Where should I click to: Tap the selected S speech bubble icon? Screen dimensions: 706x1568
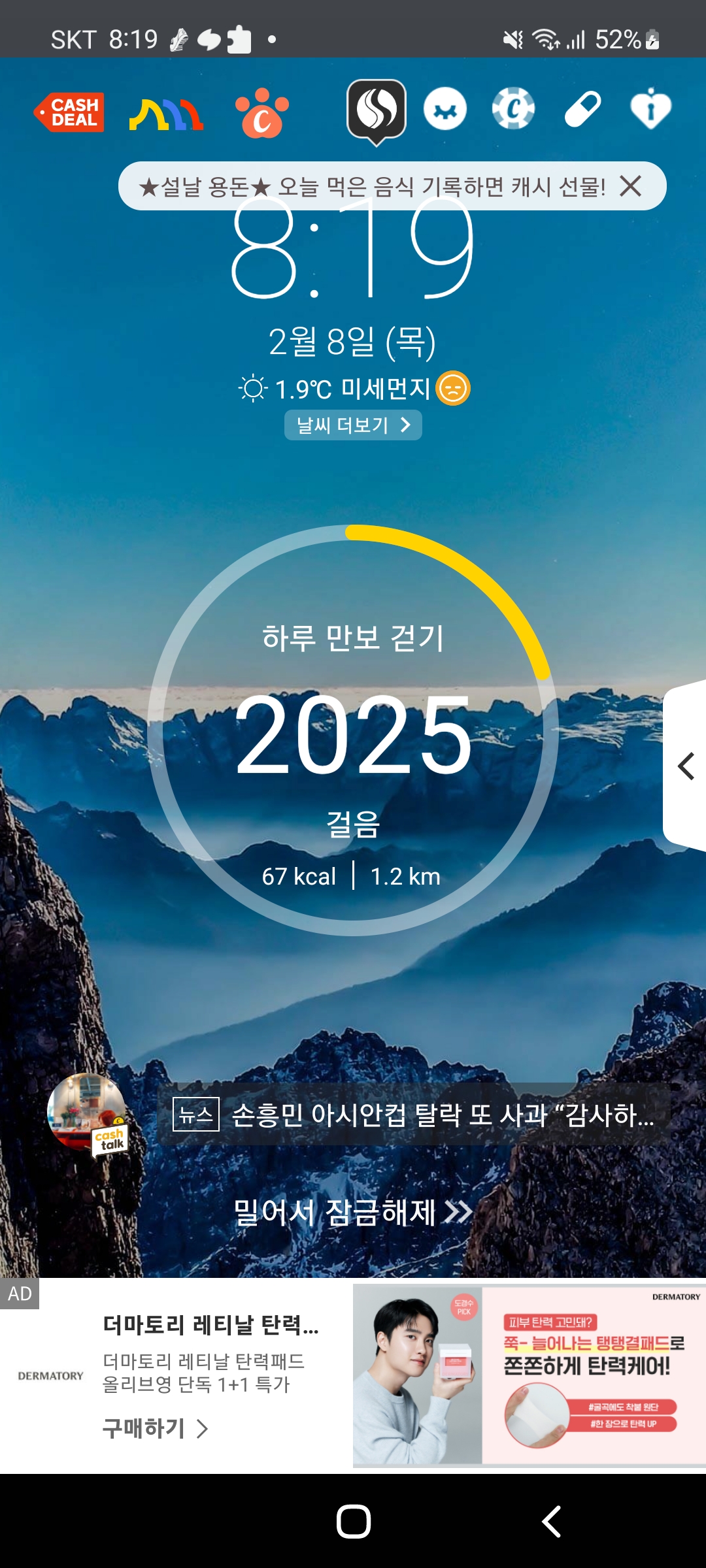377,110
